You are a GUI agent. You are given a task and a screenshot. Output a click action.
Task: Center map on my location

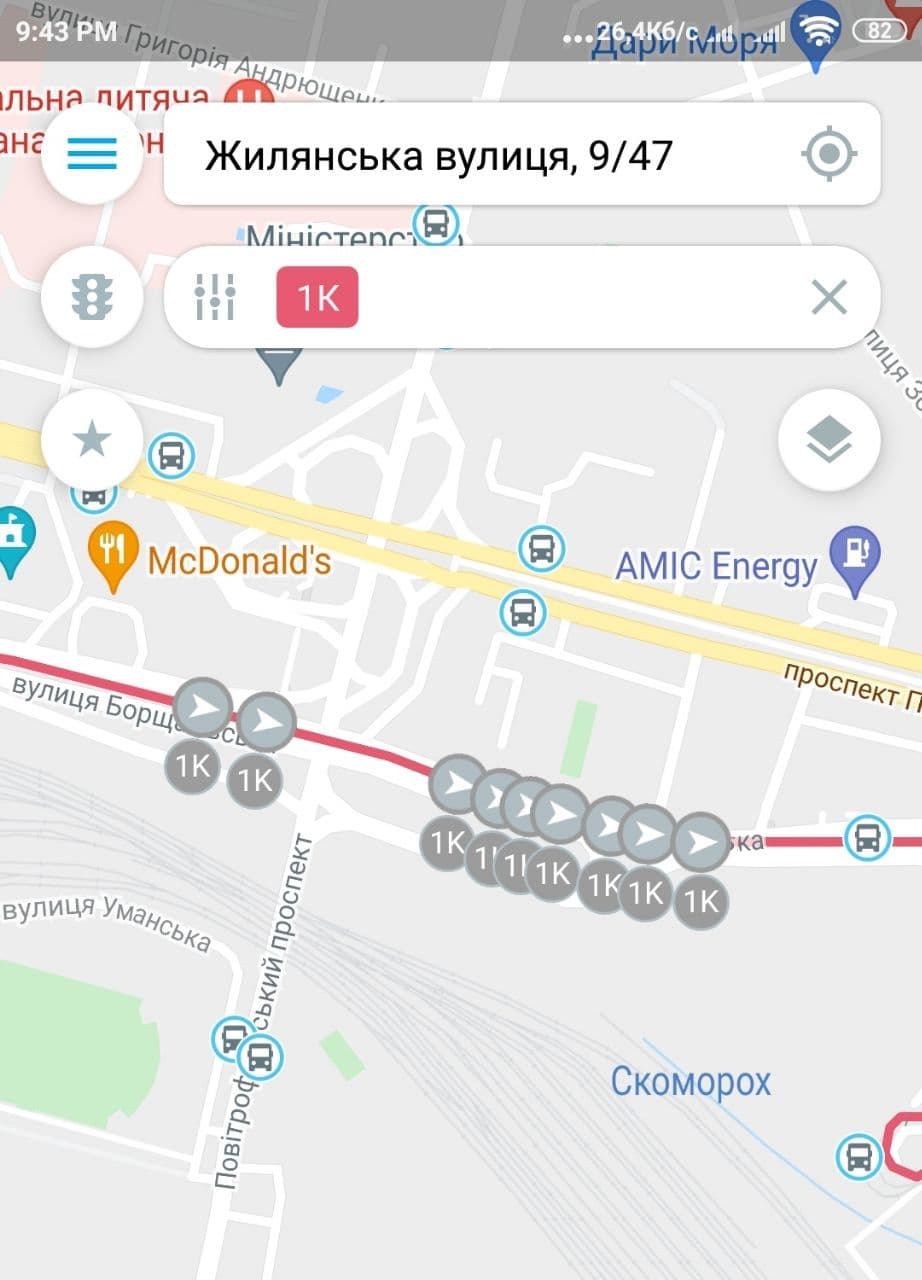point(829,155)
